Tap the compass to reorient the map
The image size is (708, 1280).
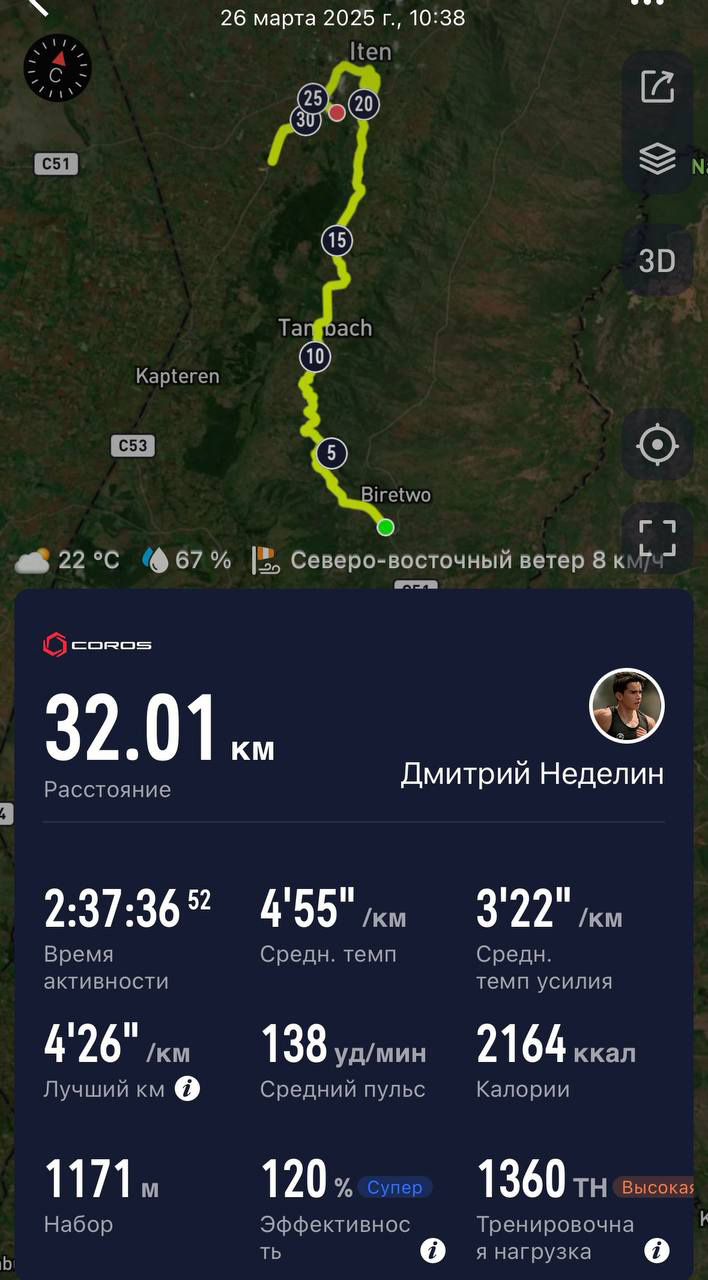click(57, 67)
